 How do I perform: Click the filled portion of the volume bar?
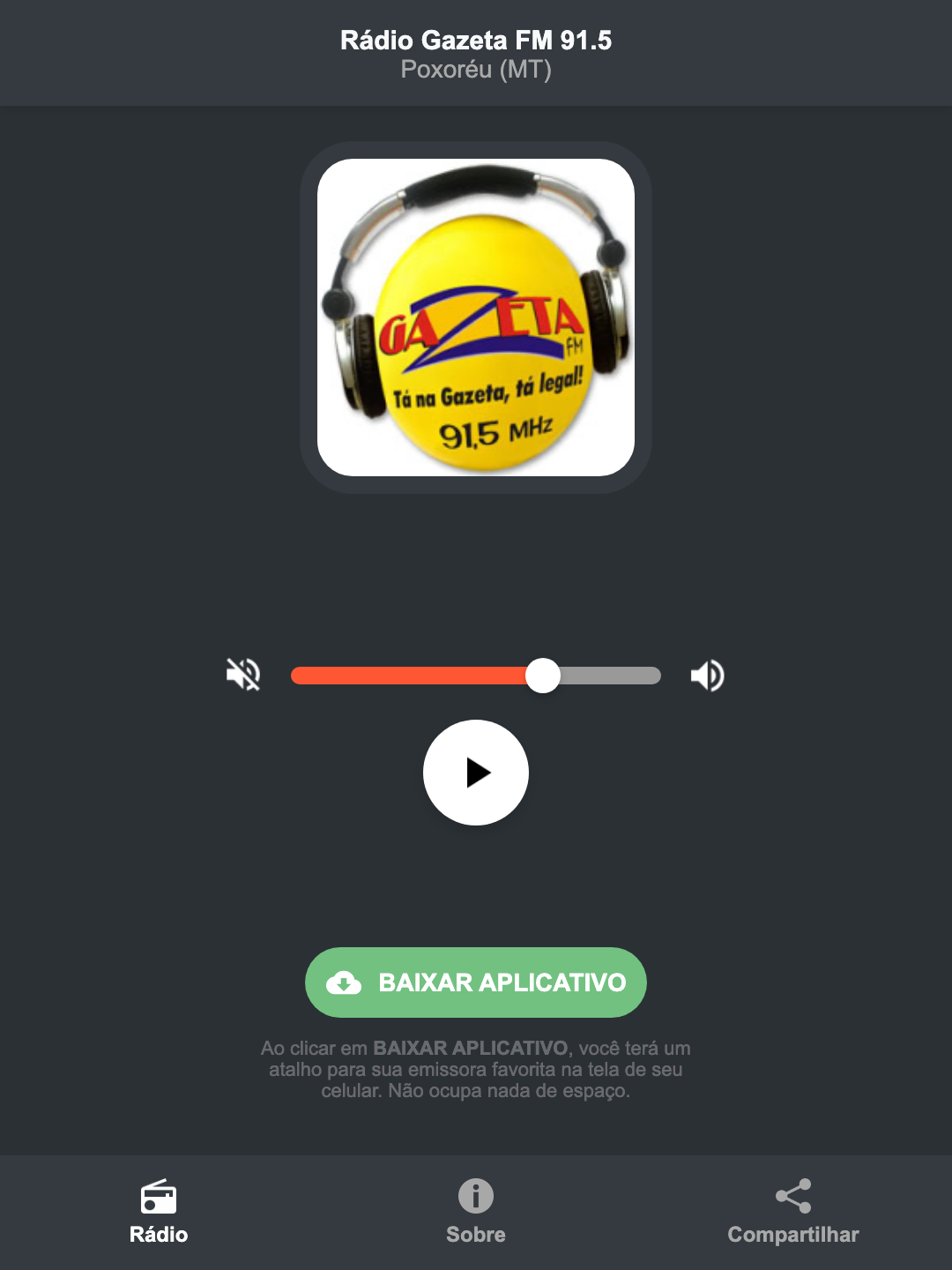click(414, 675)
